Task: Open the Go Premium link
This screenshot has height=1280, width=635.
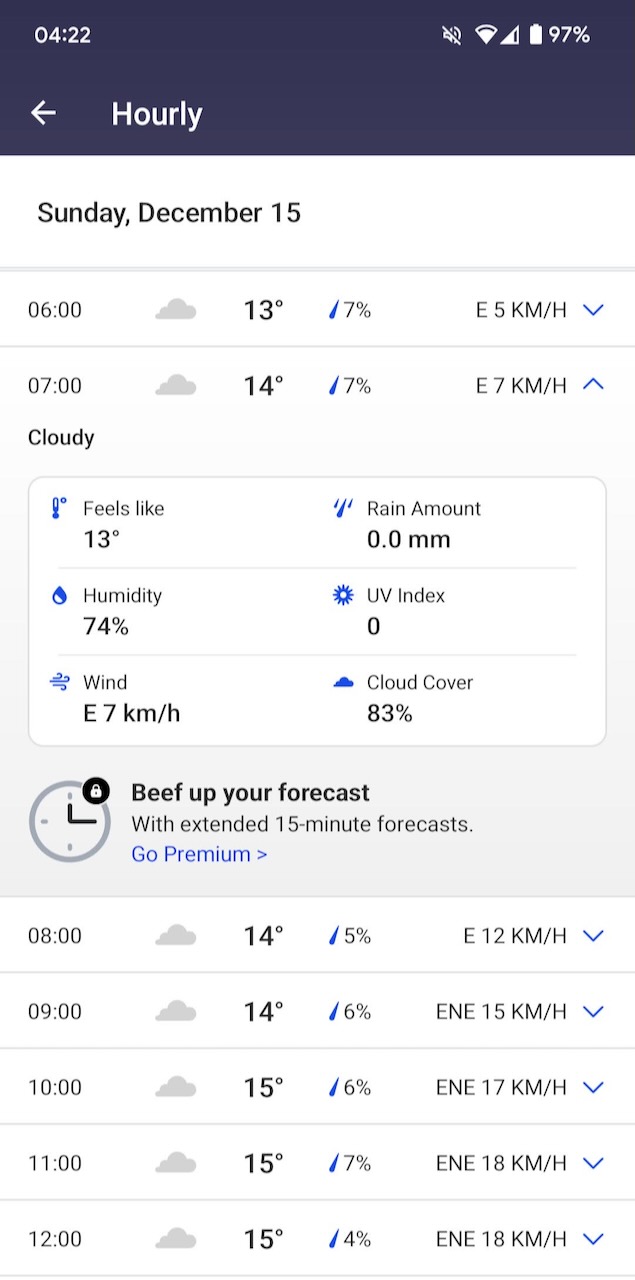Action: coord(199,854)
